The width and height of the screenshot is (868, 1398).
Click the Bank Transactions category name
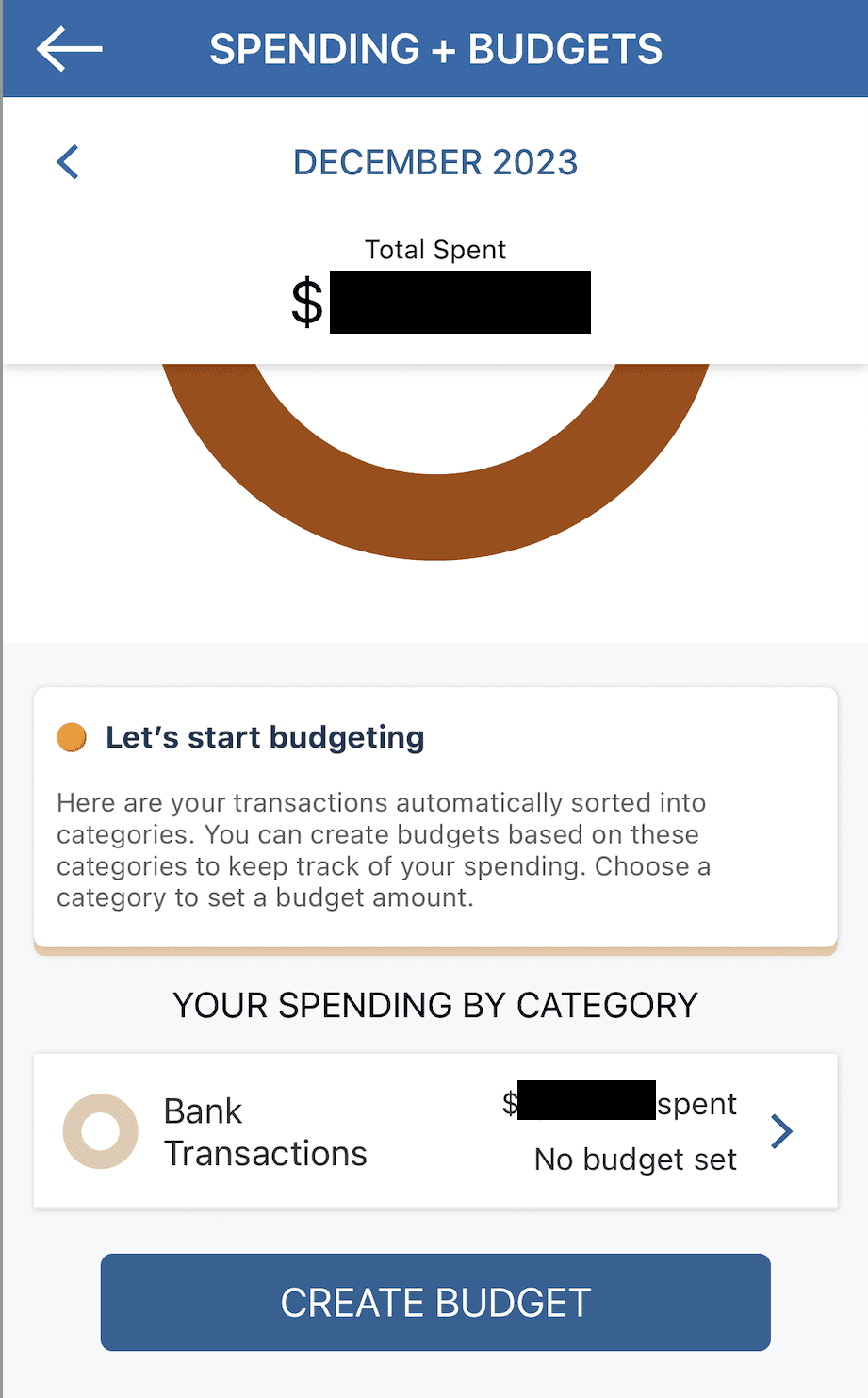coord(265,1131)
